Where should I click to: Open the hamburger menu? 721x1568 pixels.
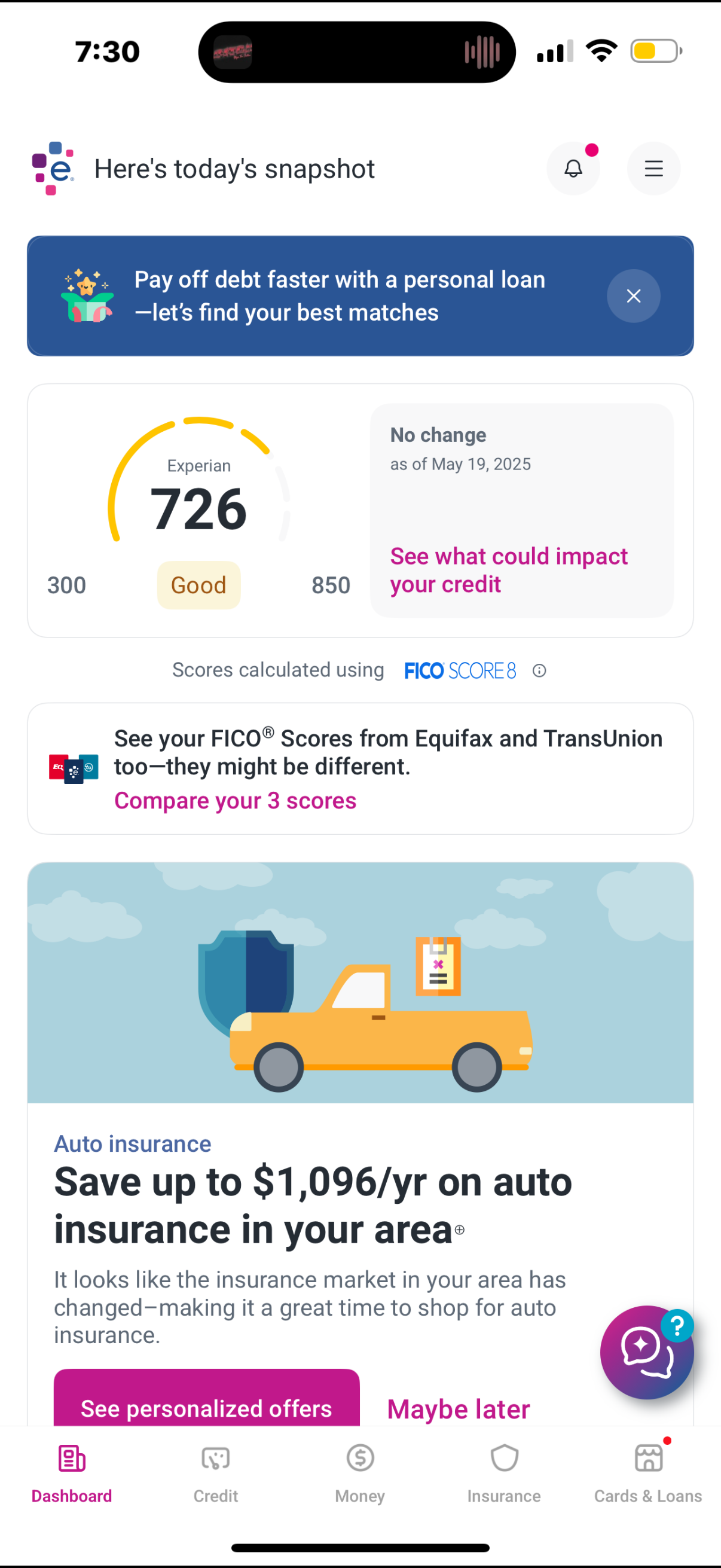[653, 169]
